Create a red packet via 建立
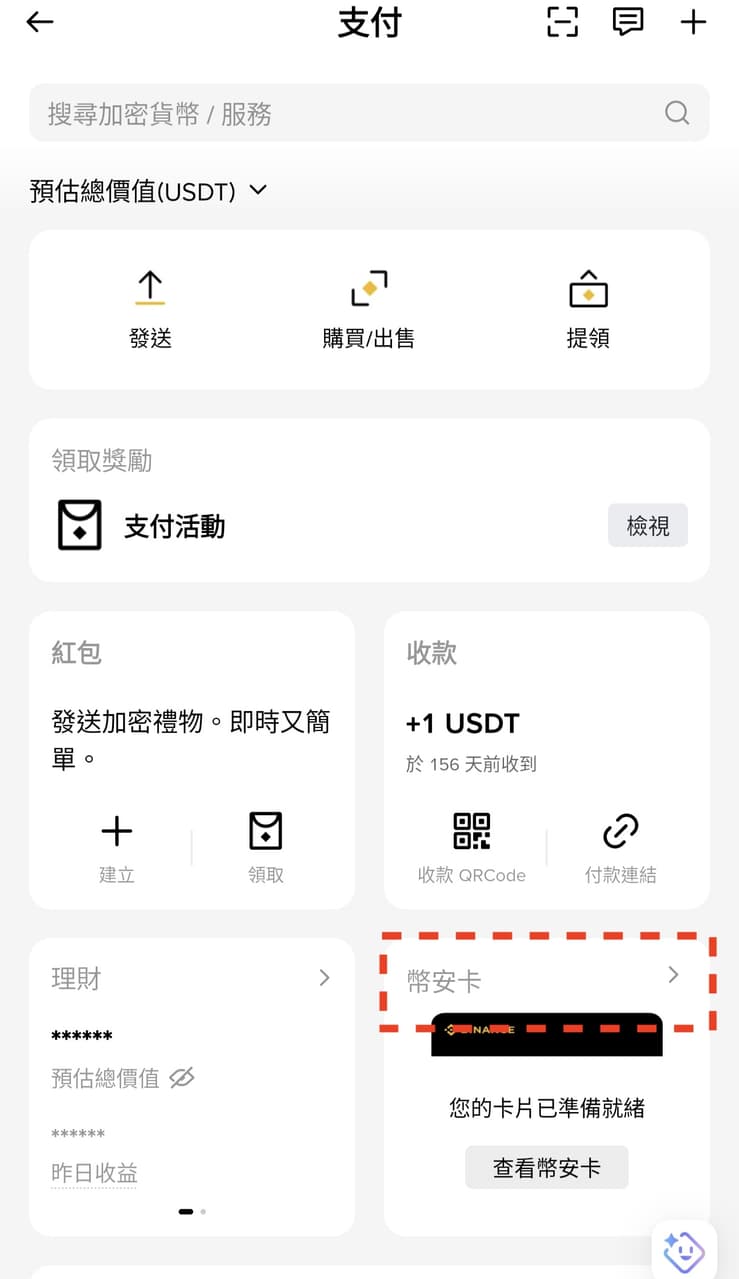Image resolution: width=739 pixels, height=1279 pixels. click(x=117, y=848)
